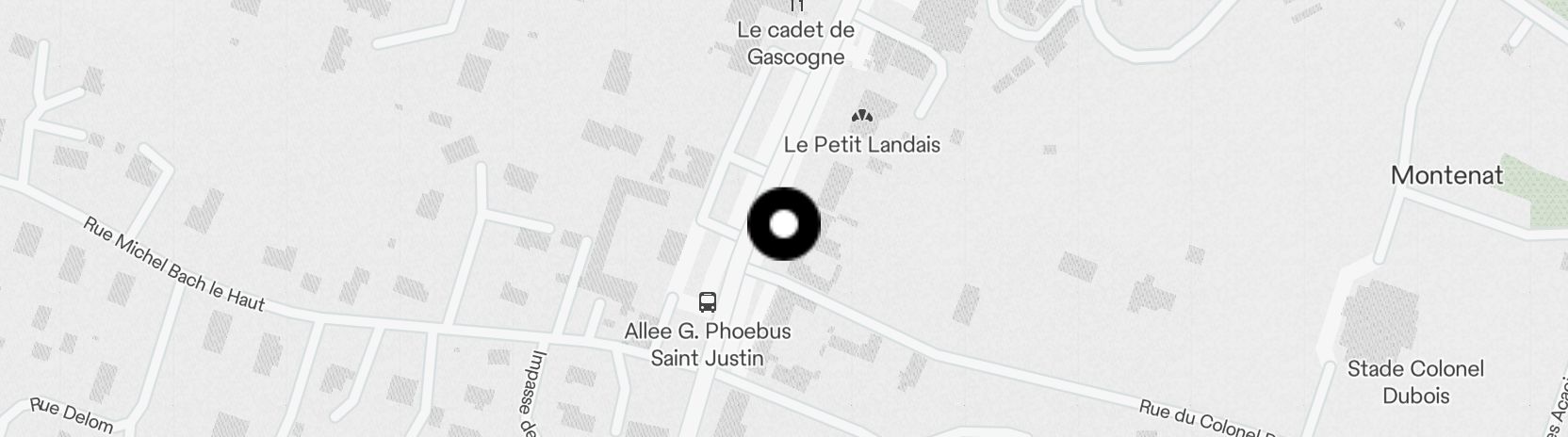This screenshot has width=1568, height=437.
Task: Open Le Petit Landais place marker
Action: pyautogui.click(x=861, y=117)
